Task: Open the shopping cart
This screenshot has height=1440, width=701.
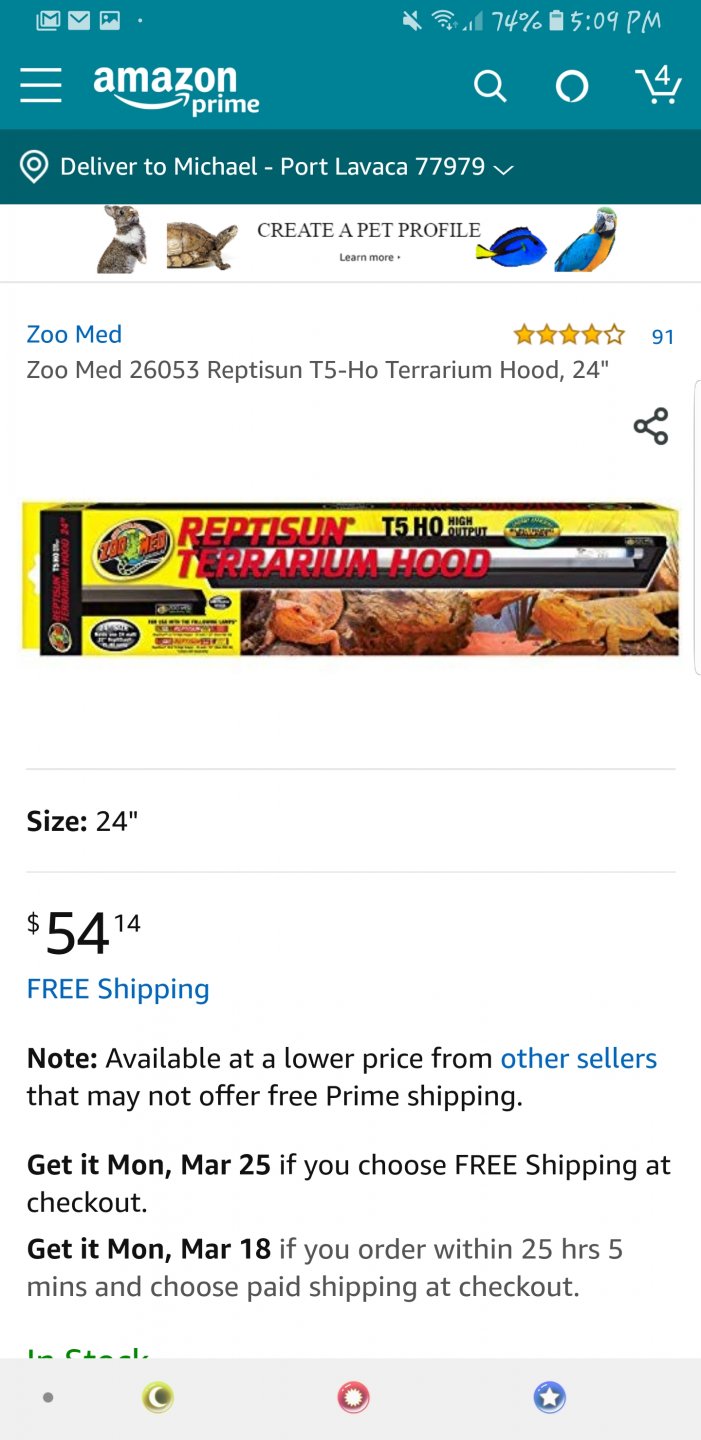Action: (658, 85)
